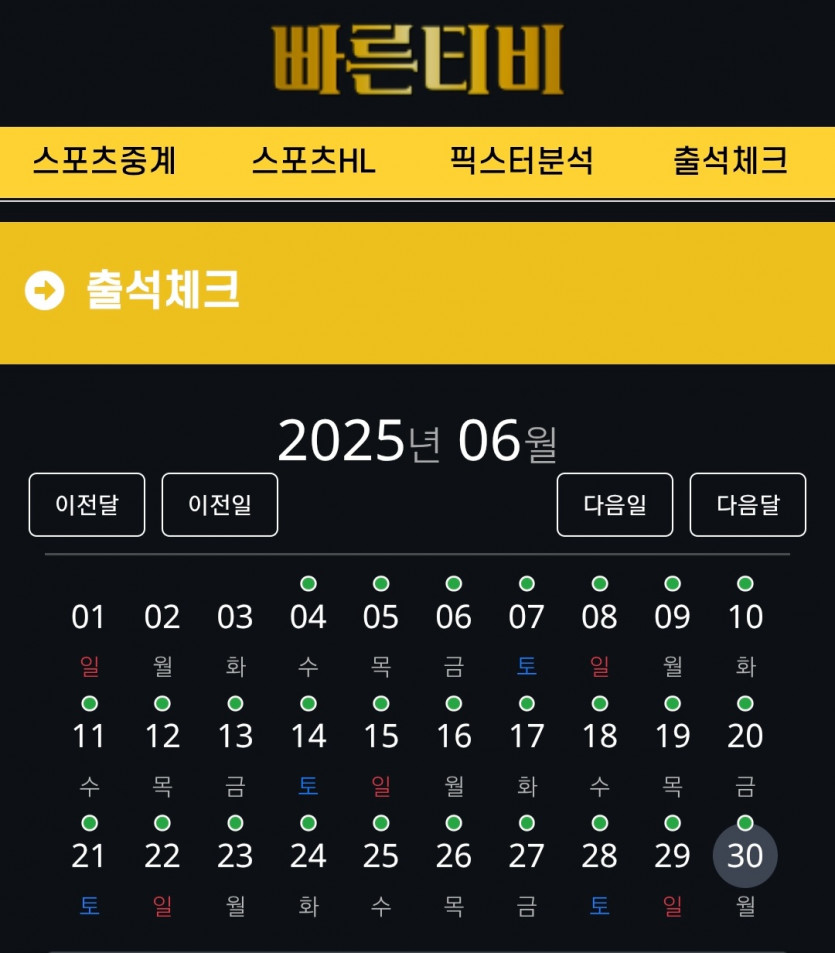Image resolution: width=835 pixels, height=953 pixels.
Task: Open the 스포츠중계 menu tab
Action: [104, 162]
